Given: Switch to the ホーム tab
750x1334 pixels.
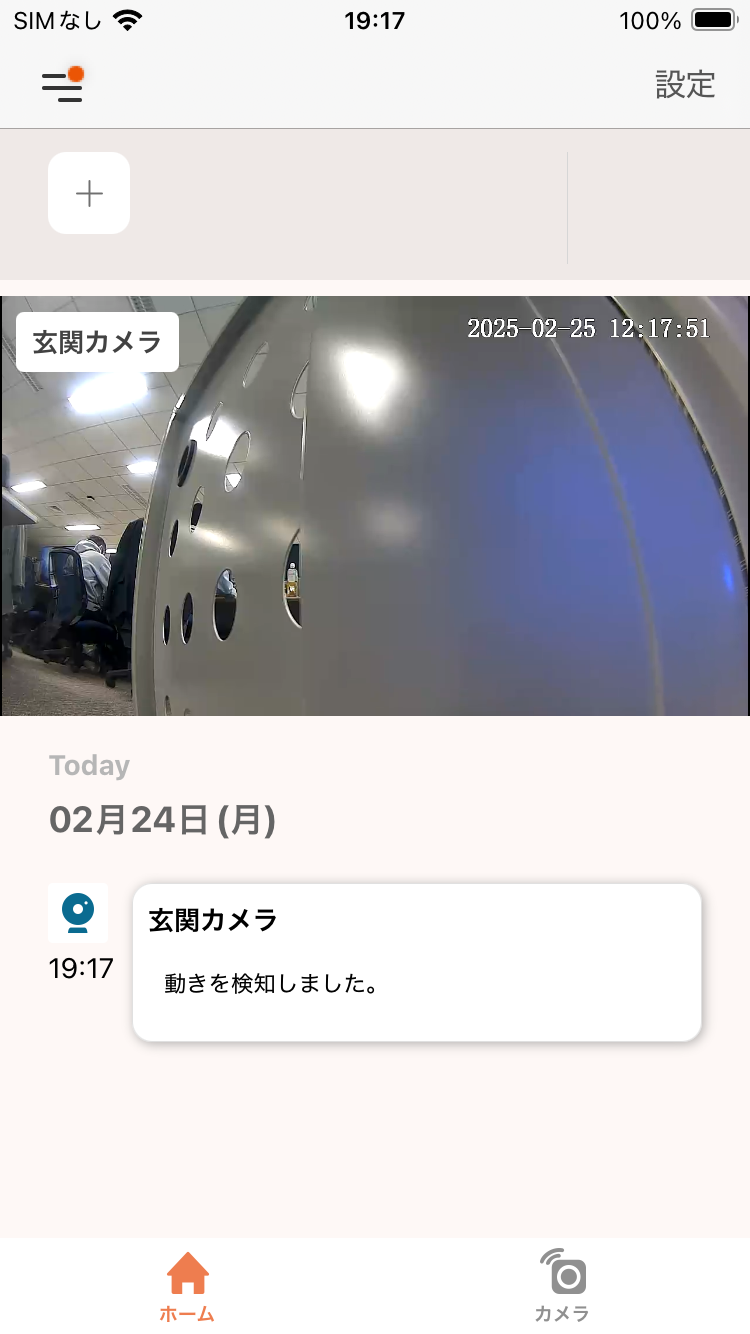Looking at the screenshot, I should coord(187,1286).
